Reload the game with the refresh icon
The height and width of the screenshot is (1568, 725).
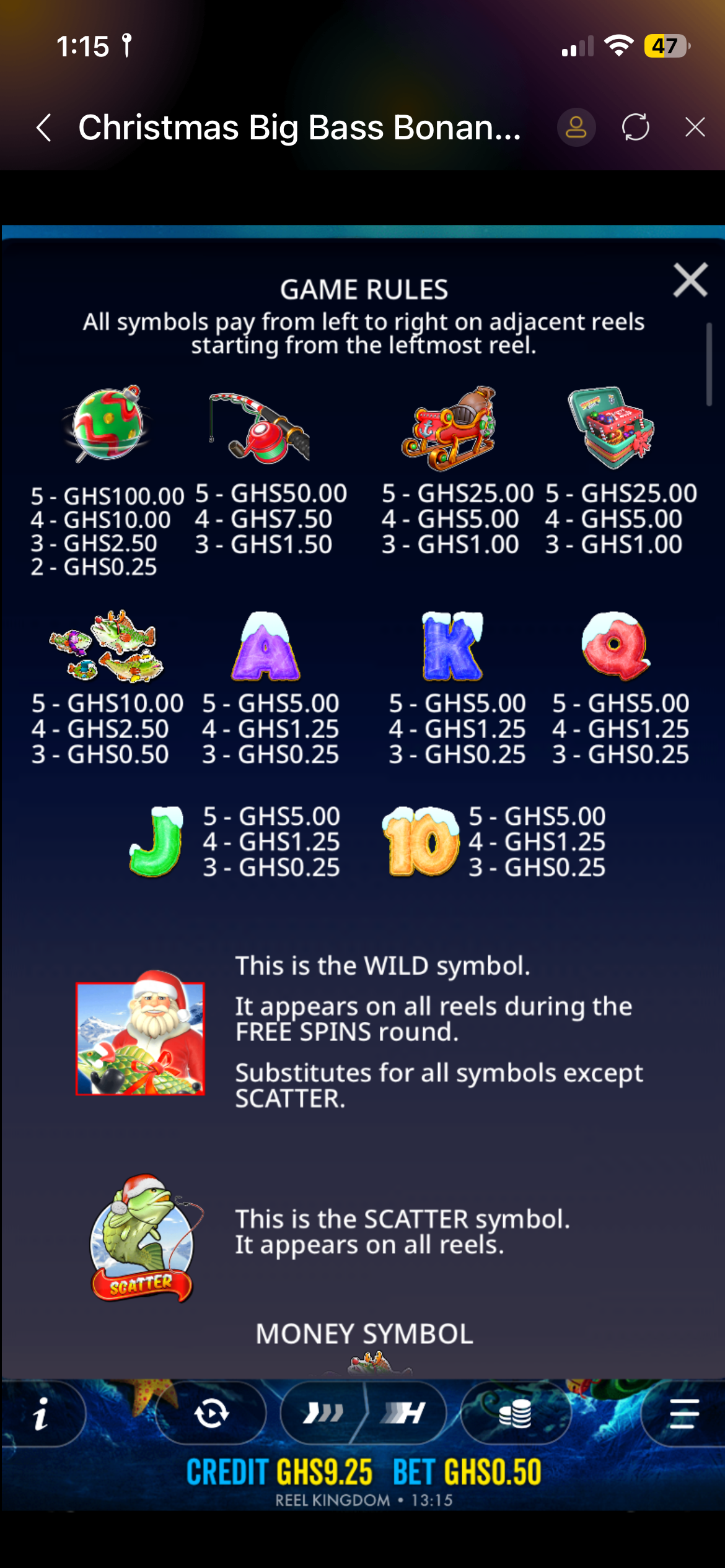pyautogui.click(x=635, y=128)
